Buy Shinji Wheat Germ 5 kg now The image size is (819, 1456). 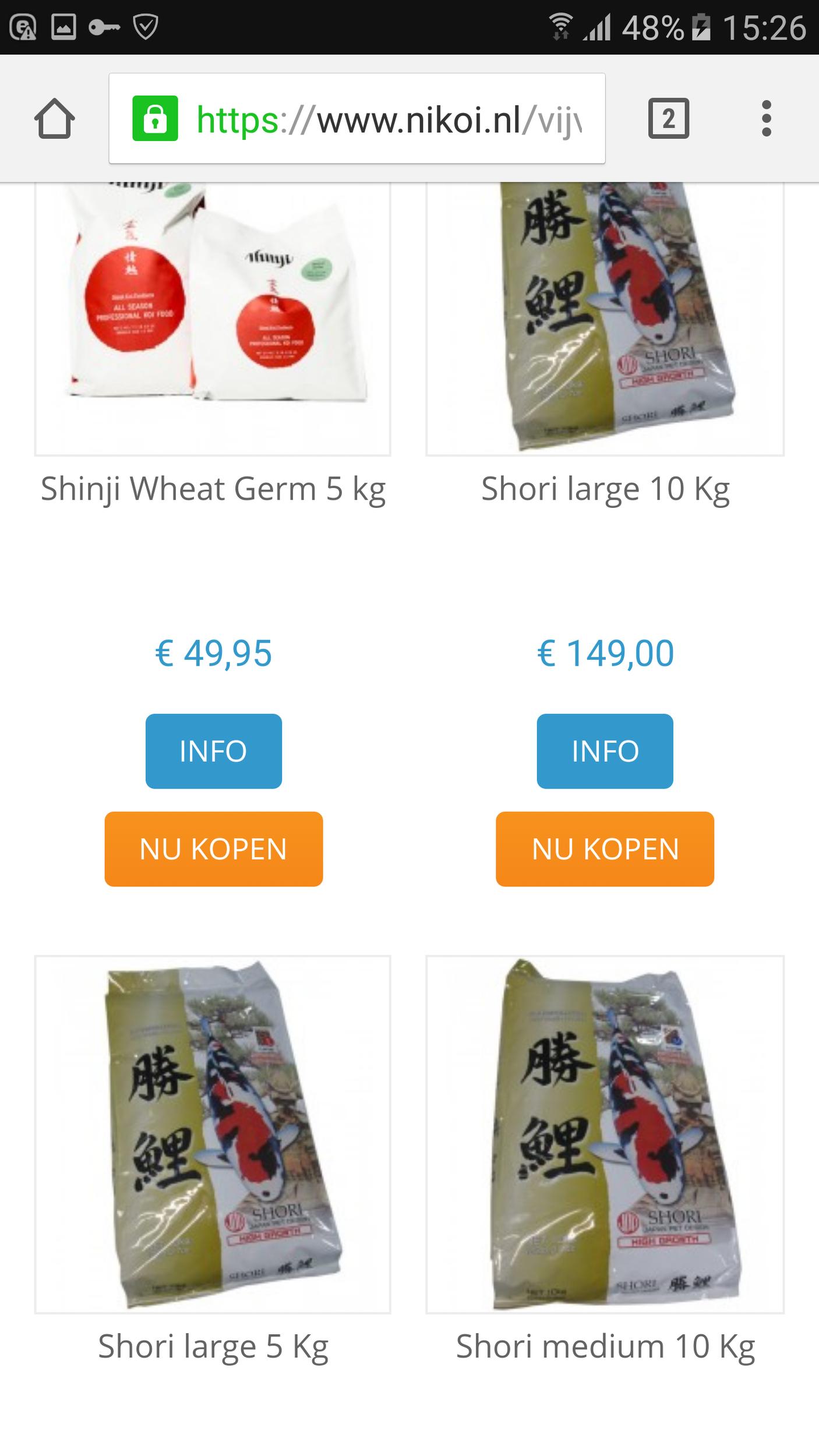[213, 849]
